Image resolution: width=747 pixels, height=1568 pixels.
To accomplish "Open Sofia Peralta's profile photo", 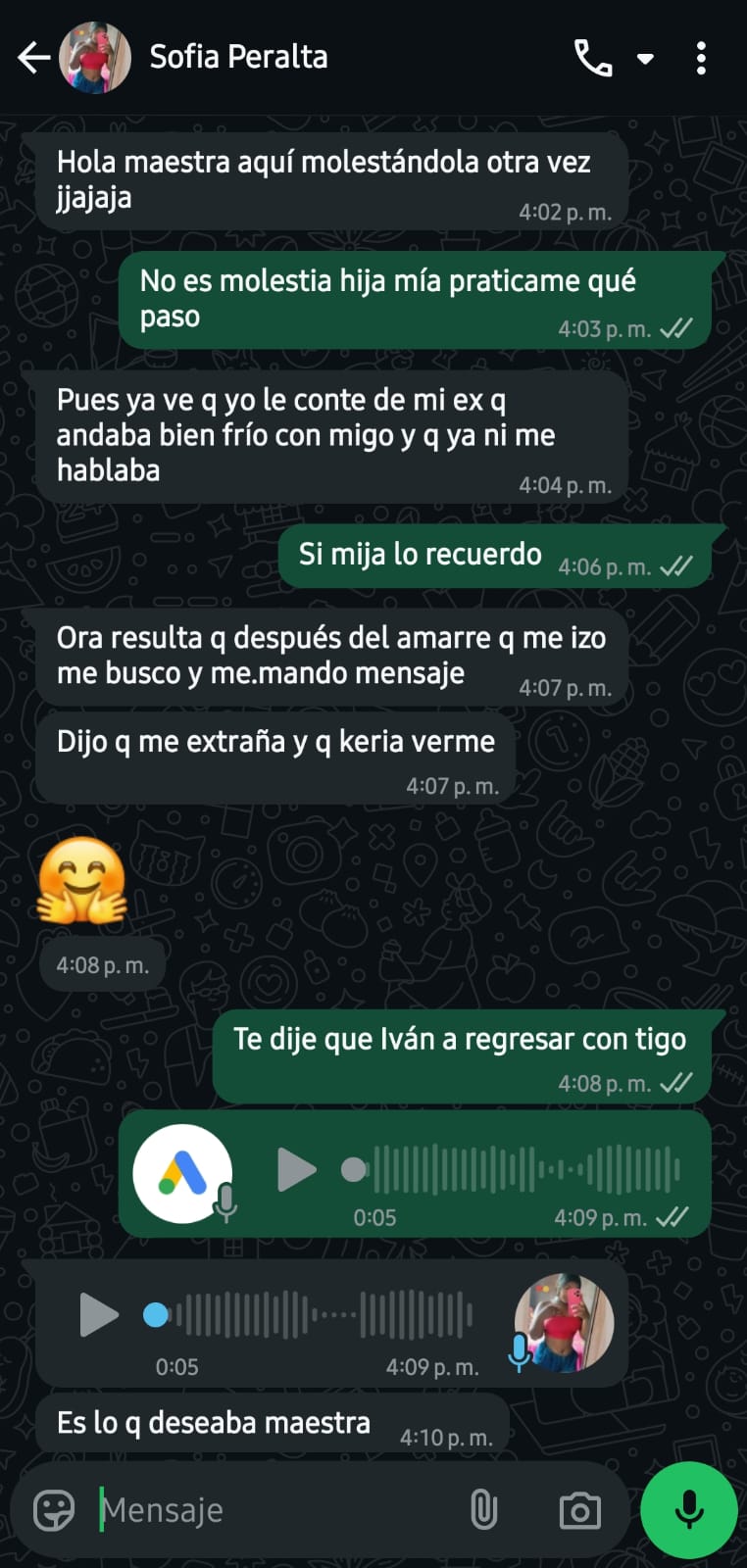I will click(95, 58).
